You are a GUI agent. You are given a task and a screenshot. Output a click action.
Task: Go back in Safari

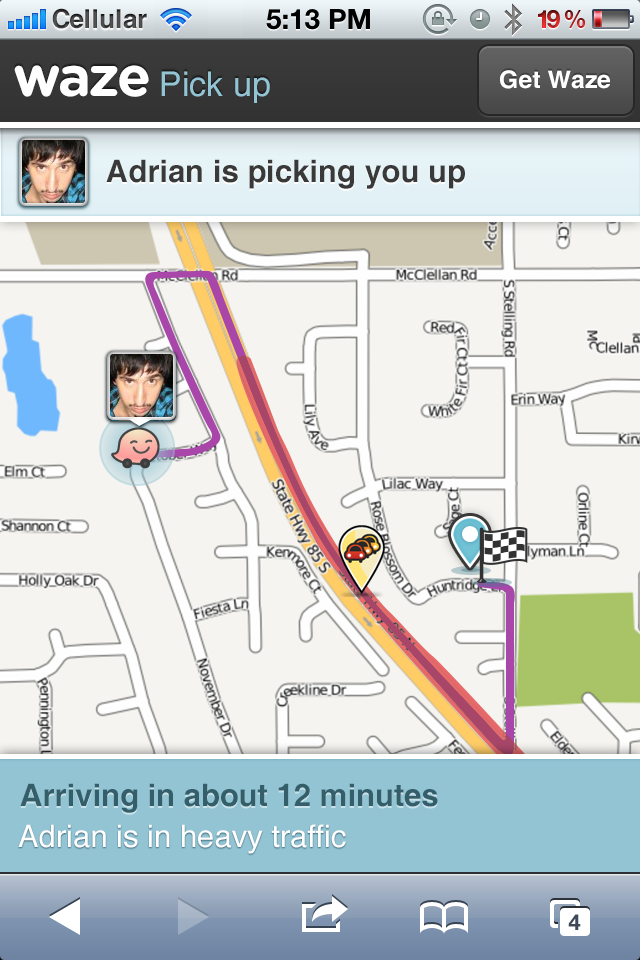click(x=65, y=915)
